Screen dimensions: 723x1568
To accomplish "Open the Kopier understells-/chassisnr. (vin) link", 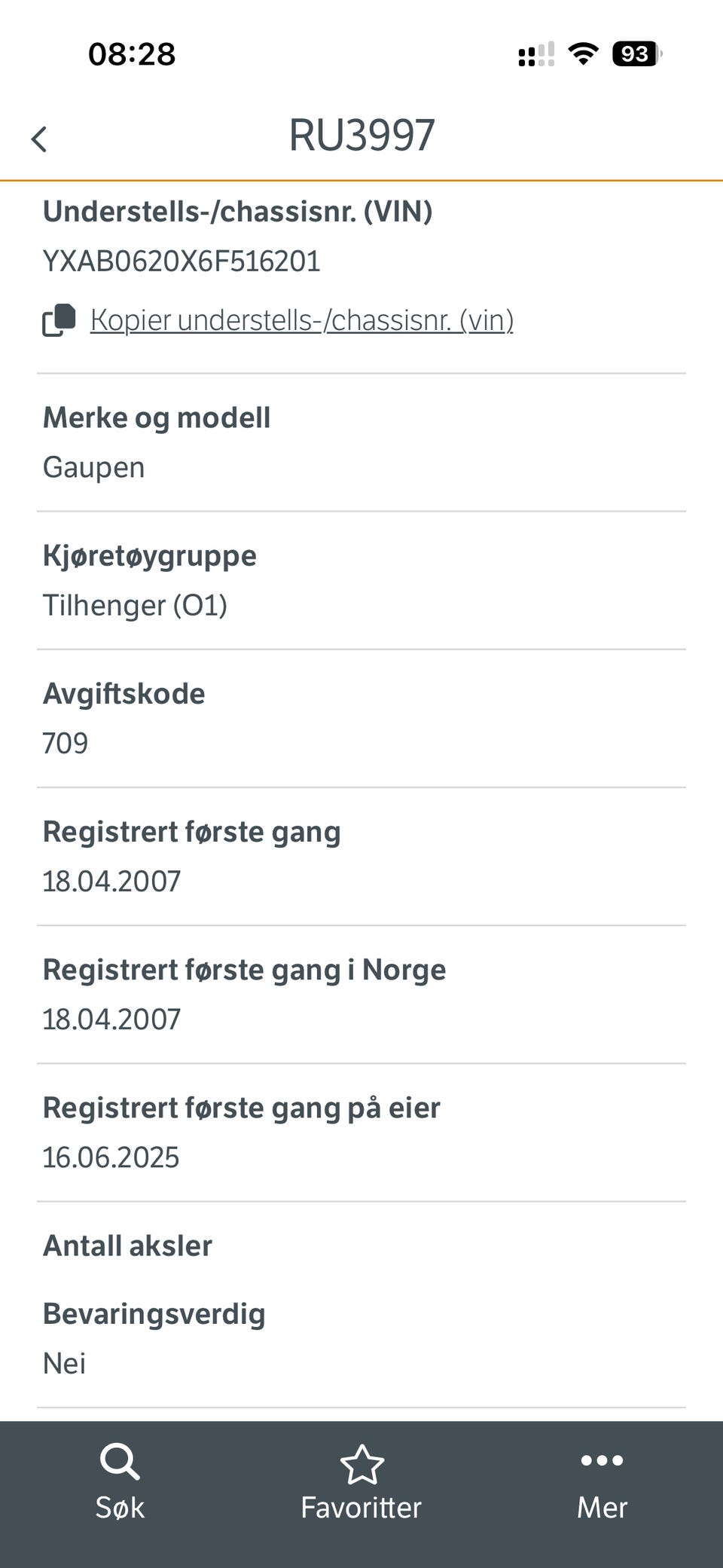I will click(301, 319).
